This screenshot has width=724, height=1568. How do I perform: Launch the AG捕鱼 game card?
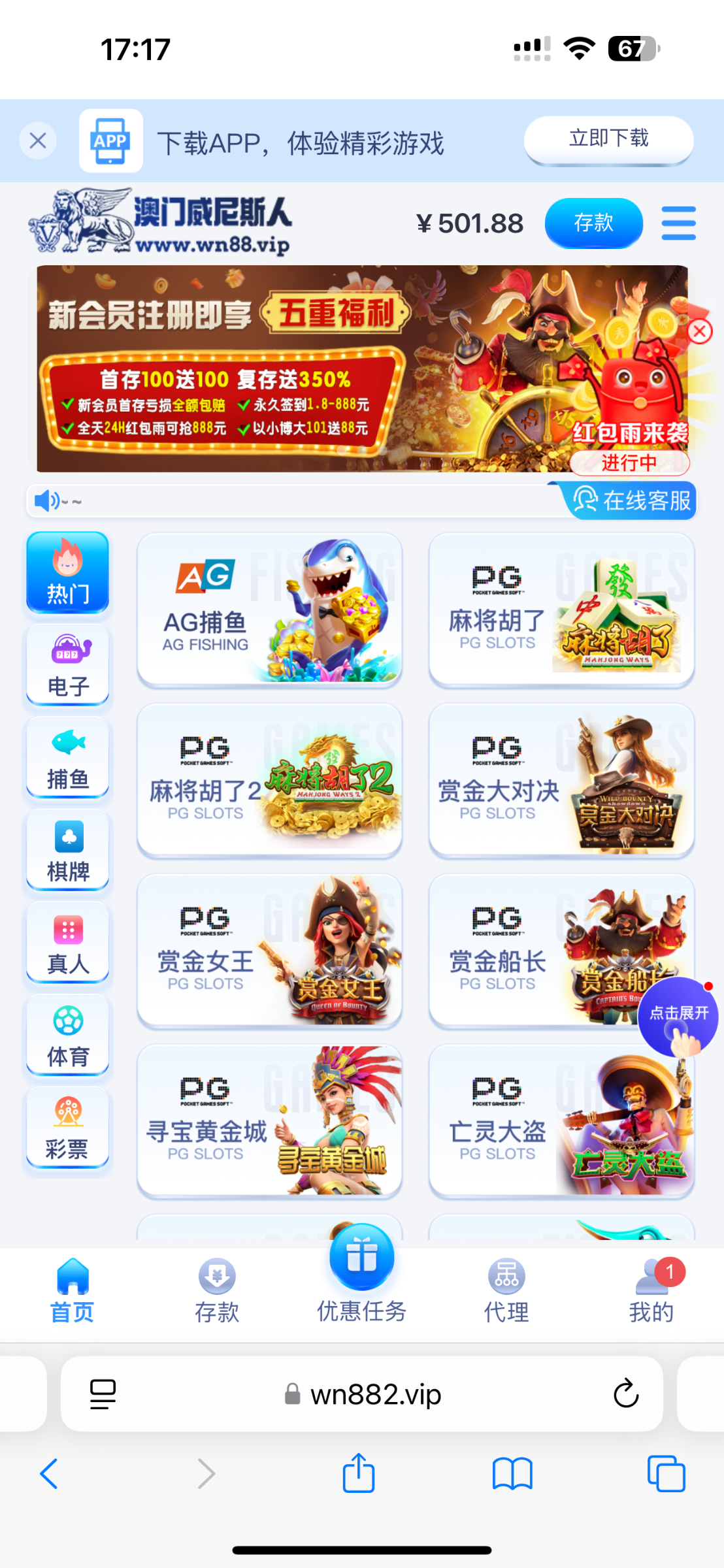click(x=269, y=610)
